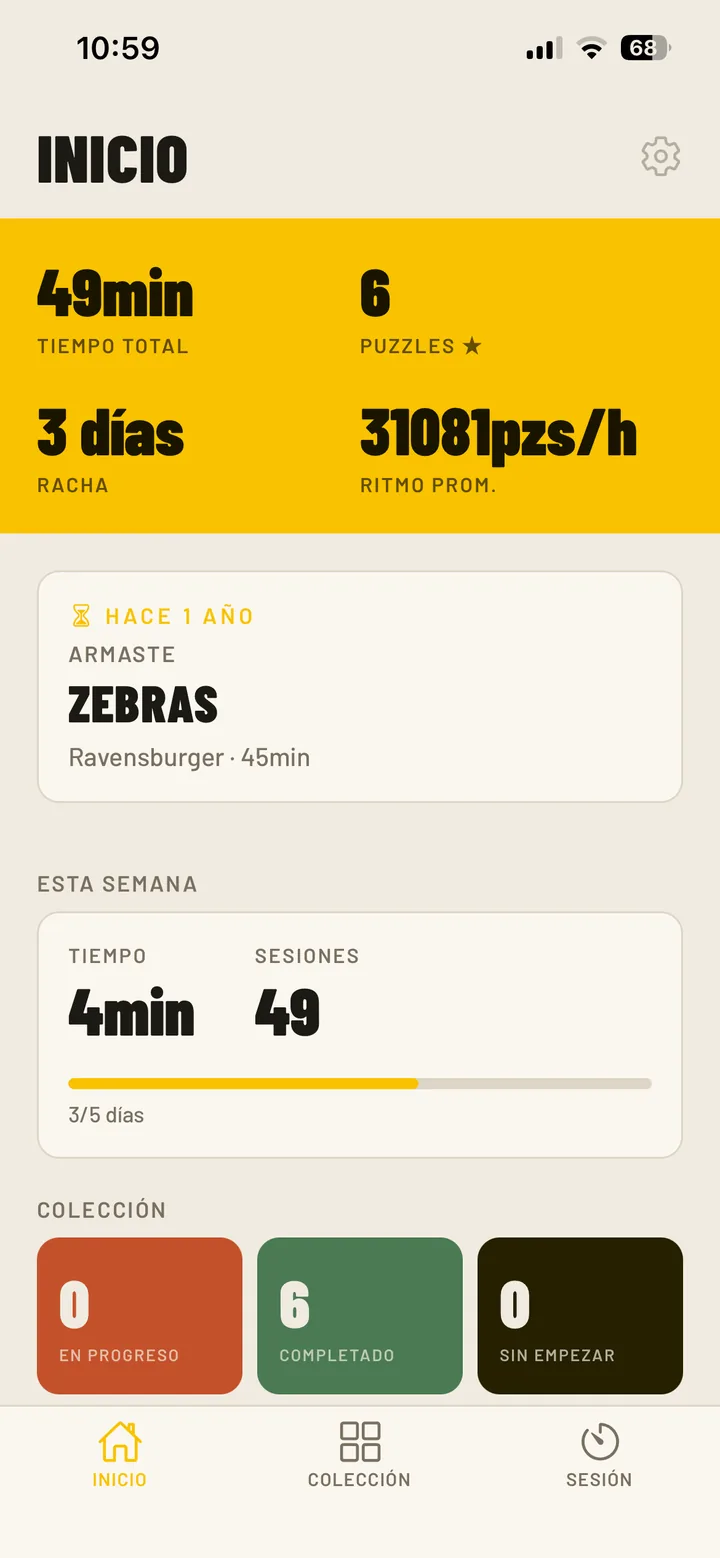720x1558 pixels.
Task: Open the settings gear icon
Action: (660, 156)
